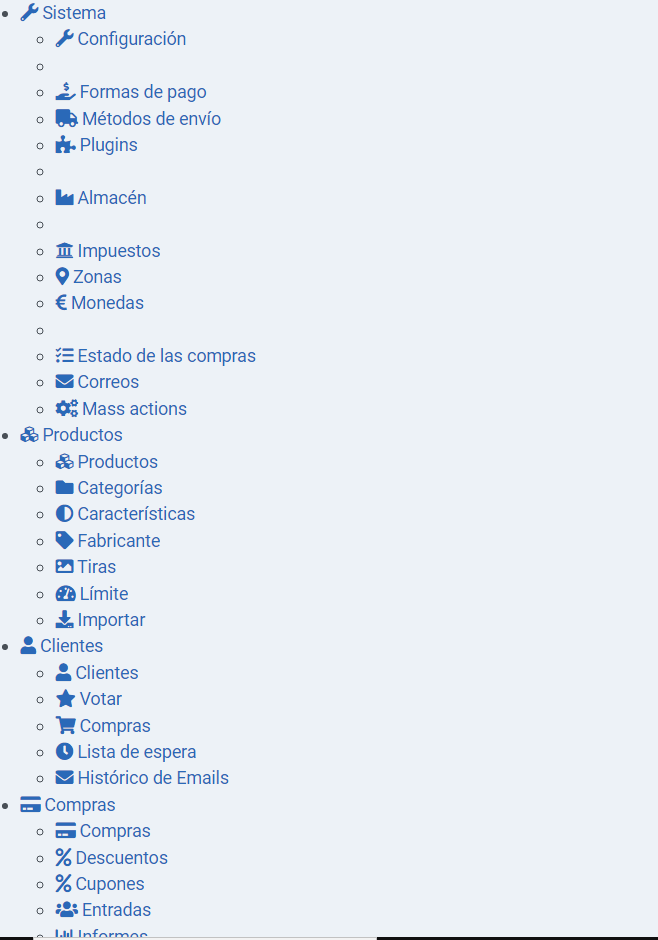This screenshot has width=658, height=940.
Task: Select Características link
Action: pos(136,514)
